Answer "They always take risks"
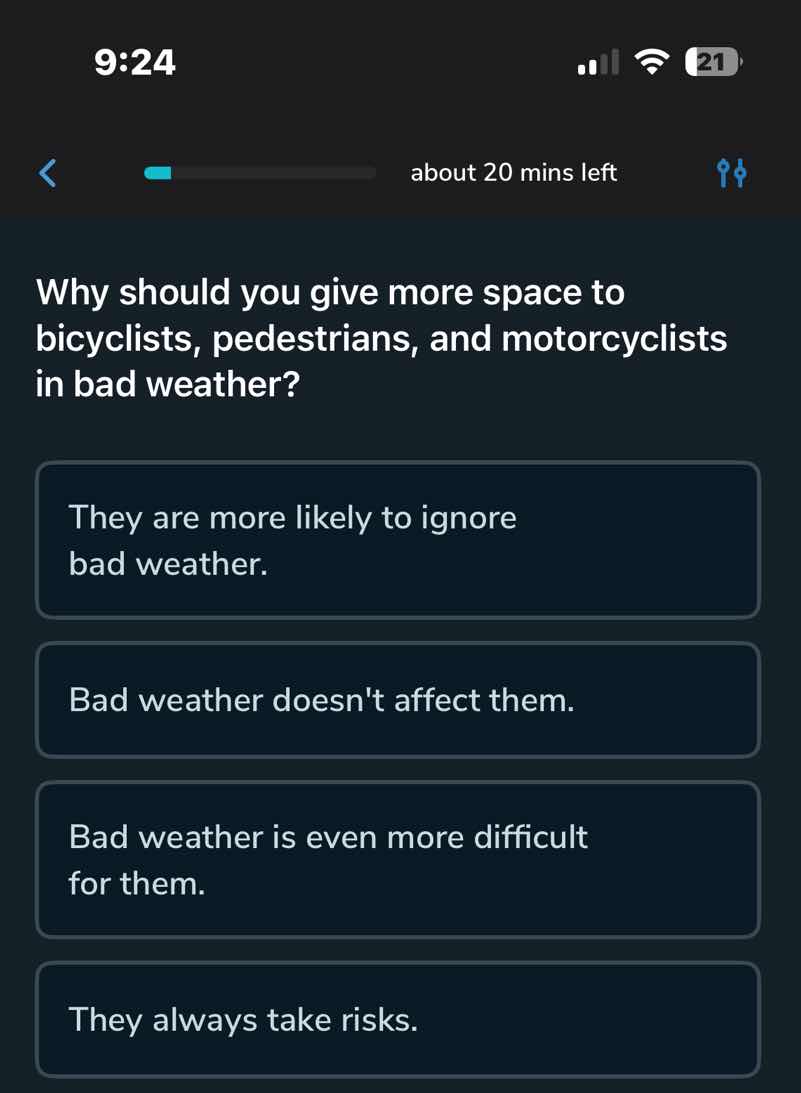The height and width of the screenshot is (1093, 801). (398, 1020)
